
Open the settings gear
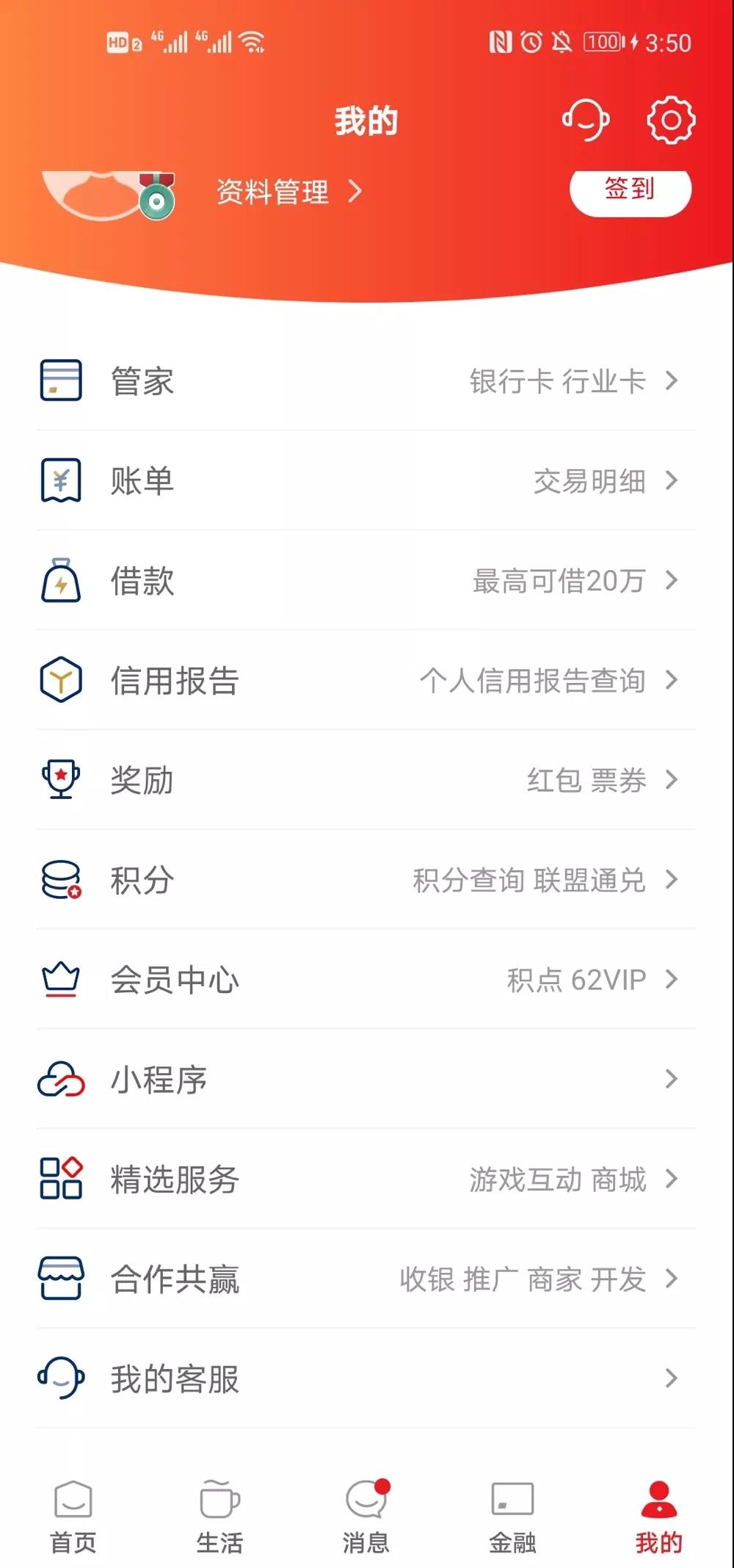(x=671, y=120)
